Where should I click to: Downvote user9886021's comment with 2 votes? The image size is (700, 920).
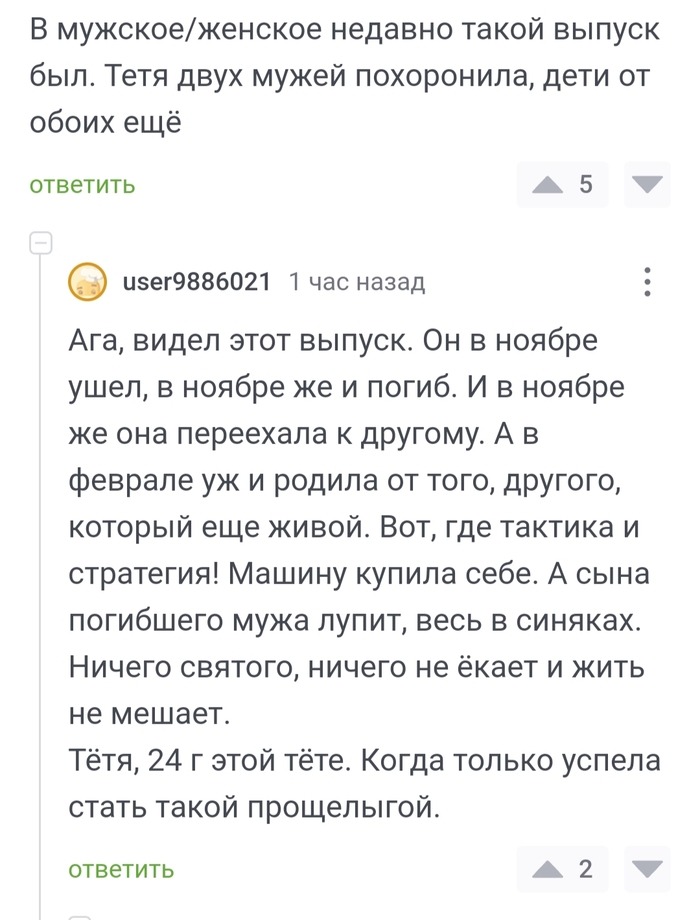(x=647, y=869)
